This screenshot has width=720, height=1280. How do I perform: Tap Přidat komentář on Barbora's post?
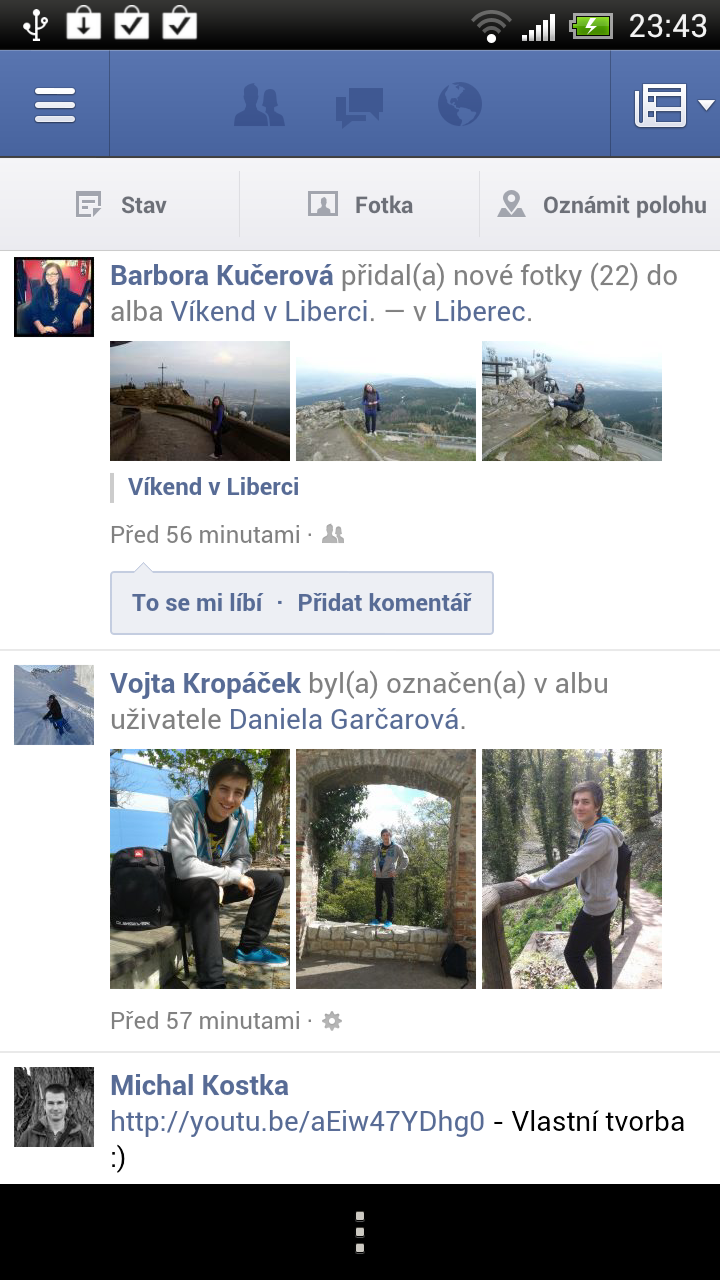[x=384, y=603]
